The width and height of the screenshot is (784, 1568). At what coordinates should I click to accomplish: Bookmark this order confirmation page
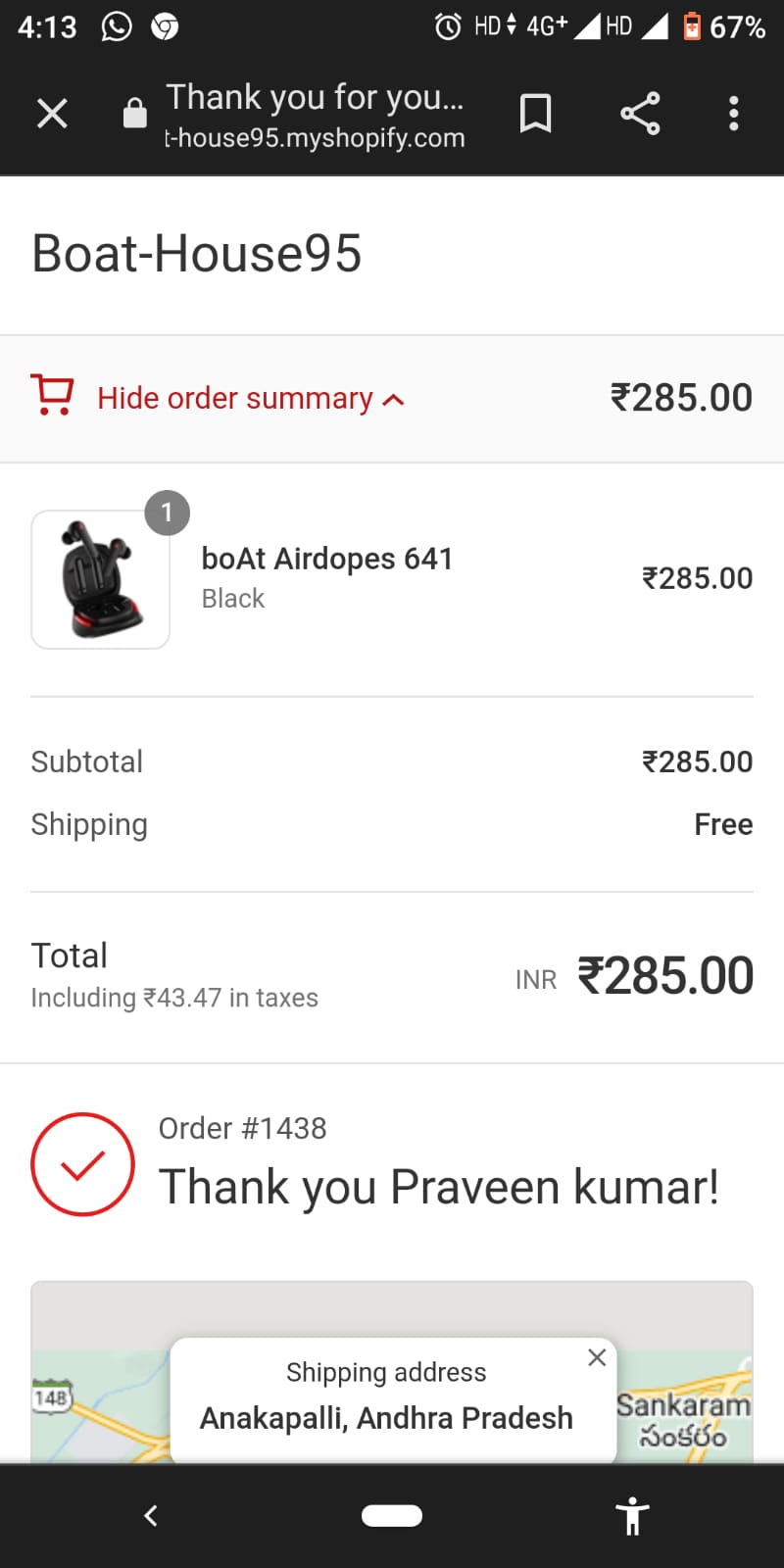coord(535,114)
